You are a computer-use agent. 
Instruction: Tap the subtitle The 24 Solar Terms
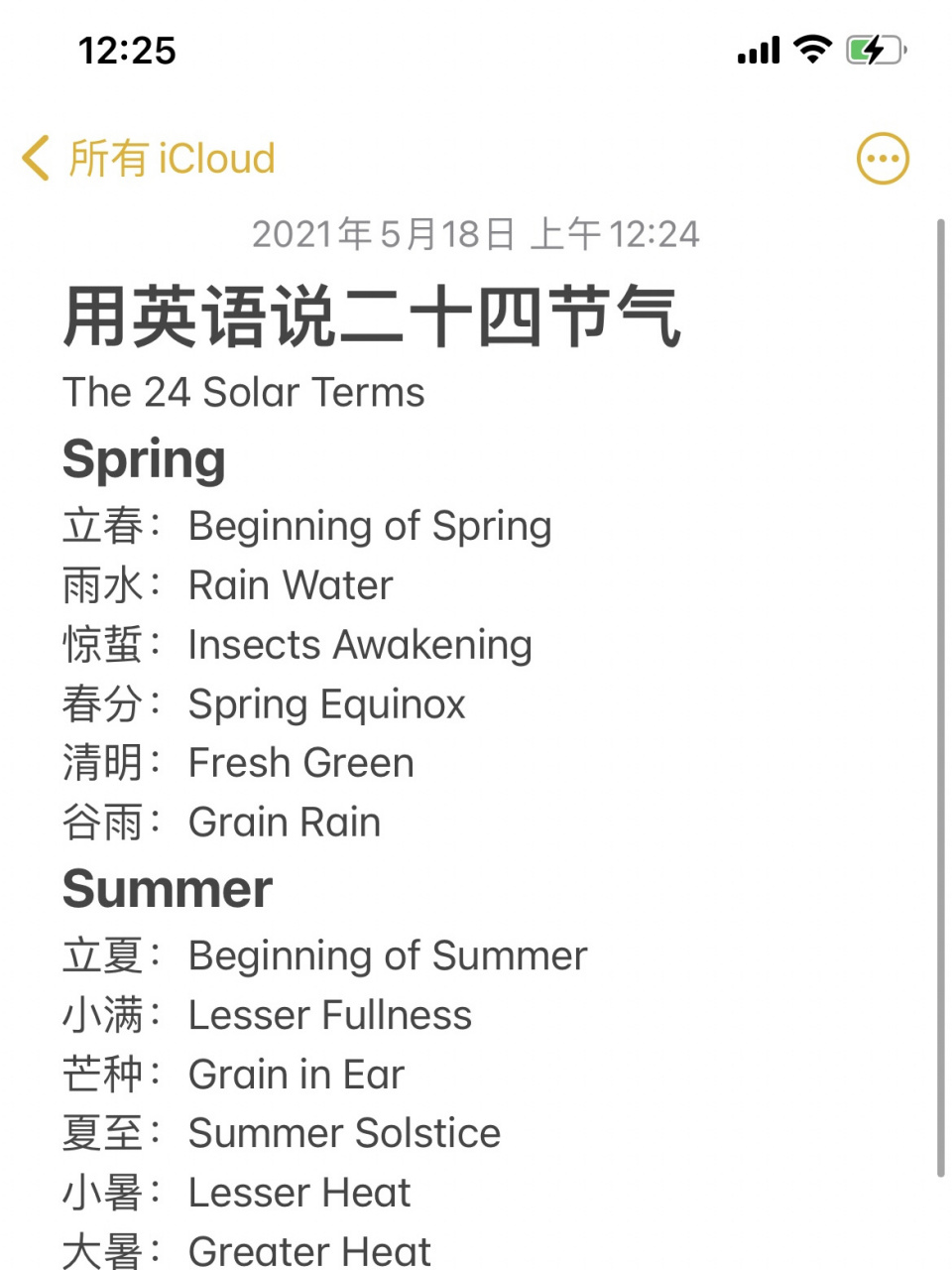point(243,392)
